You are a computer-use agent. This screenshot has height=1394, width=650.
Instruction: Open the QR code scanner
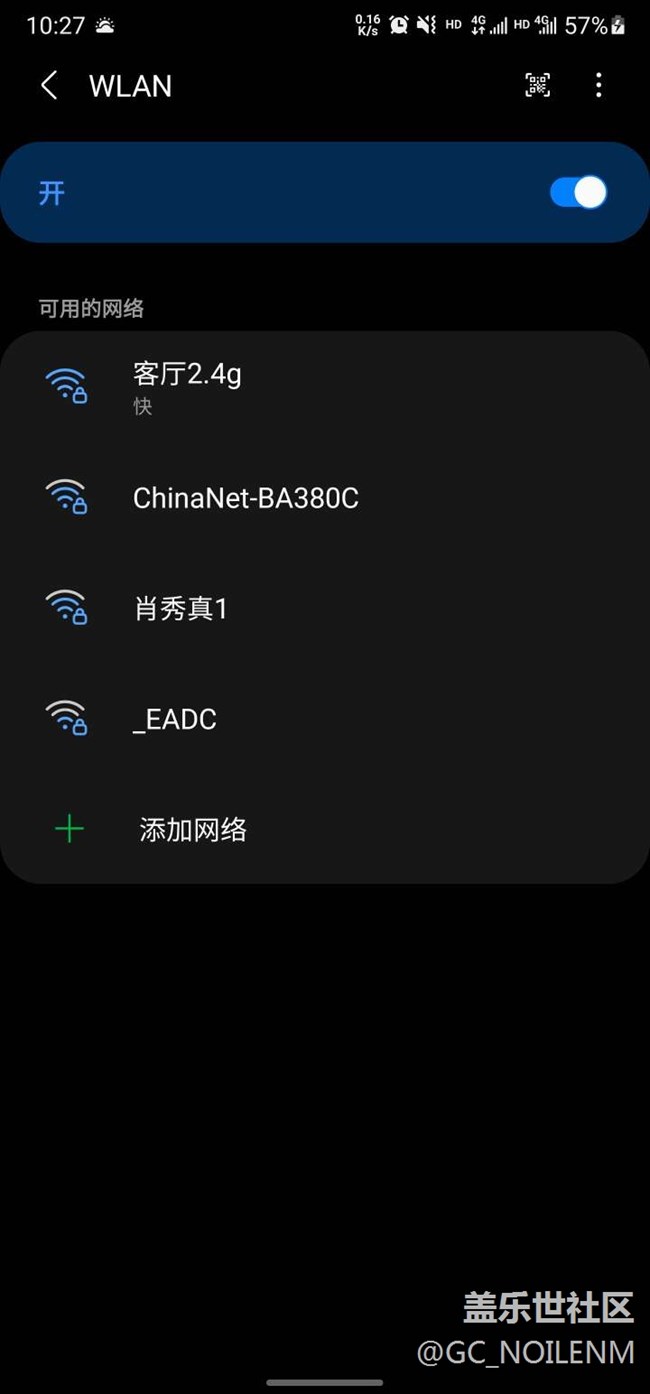click(538, 86)
